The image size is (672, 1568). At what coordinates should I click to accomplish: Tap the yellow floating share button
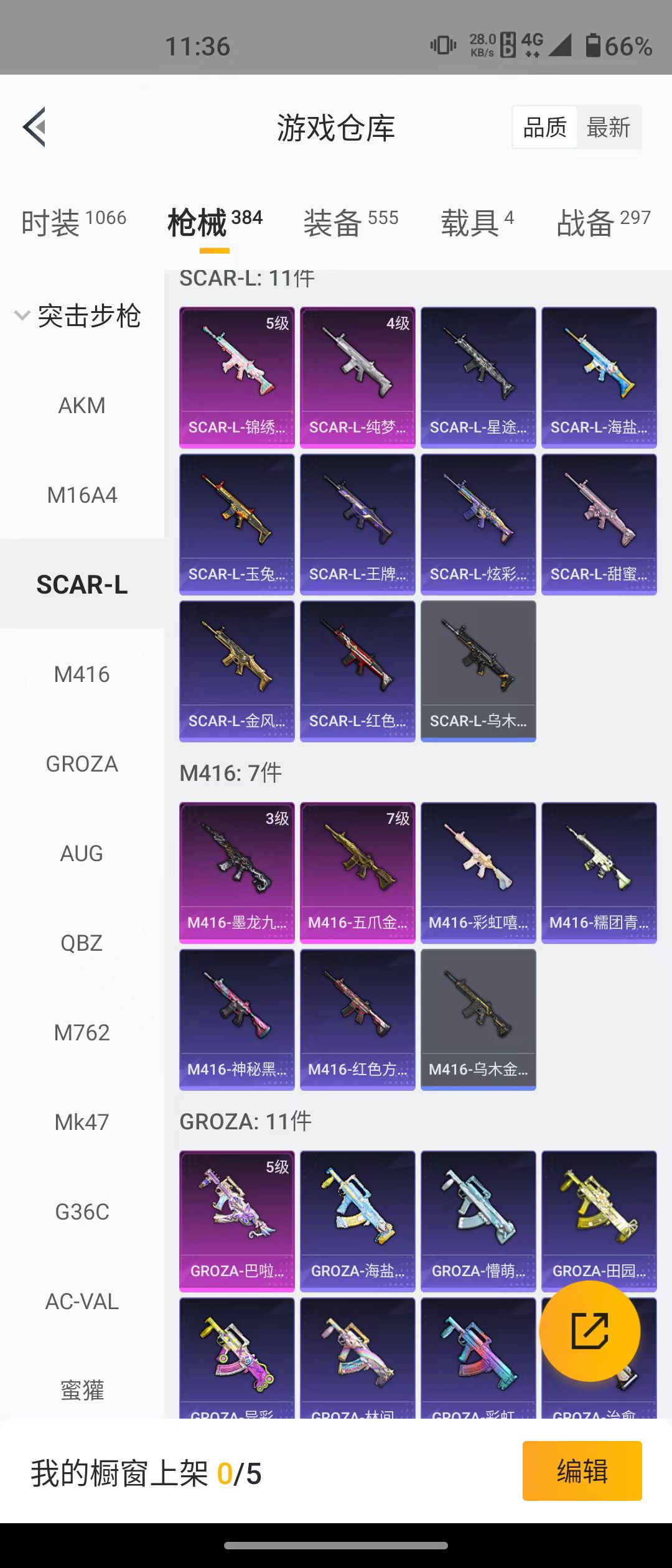589,1331
